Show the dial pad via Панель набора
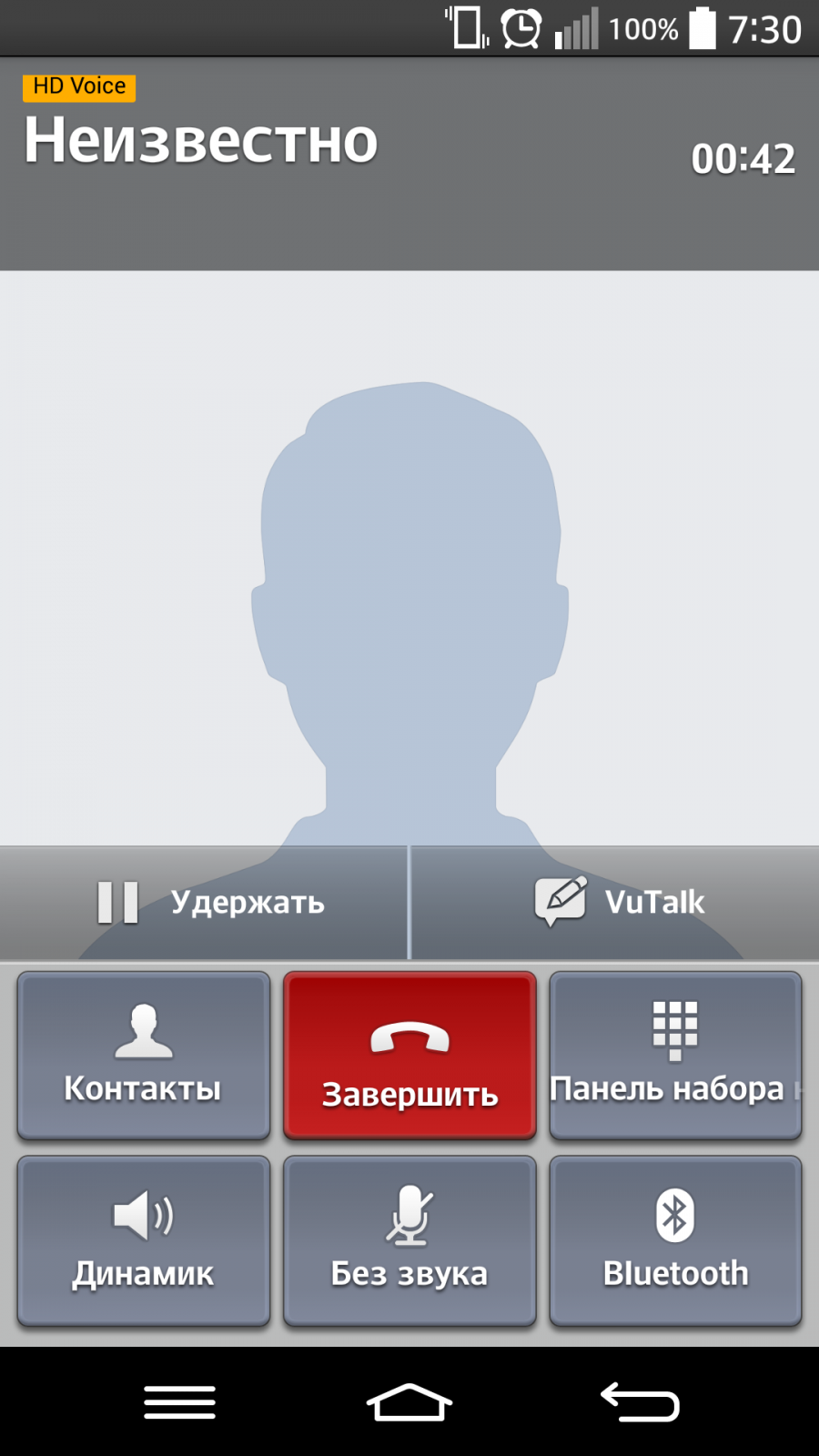The image size is (819, 1456). (x=675, y=1056)
